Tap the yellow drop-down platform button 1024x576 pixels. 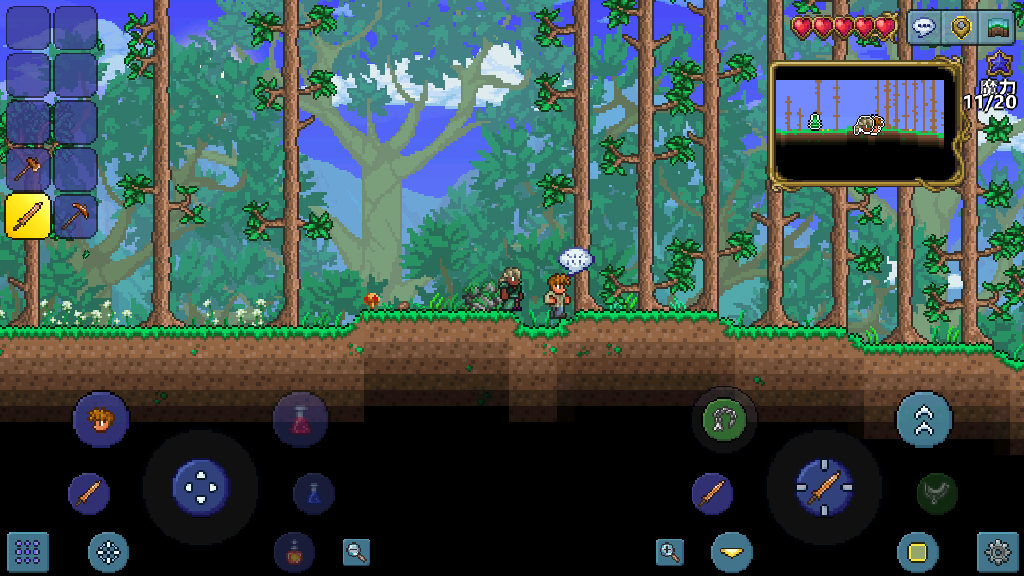coord(732,551)
